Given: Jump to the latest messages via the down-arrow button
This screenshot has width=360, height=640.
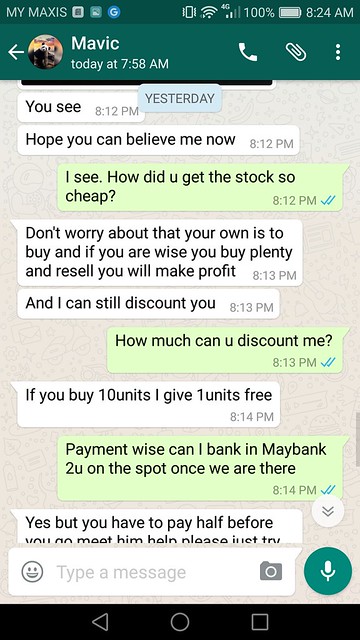Looking at the screenshot, I should coord(328,511).
